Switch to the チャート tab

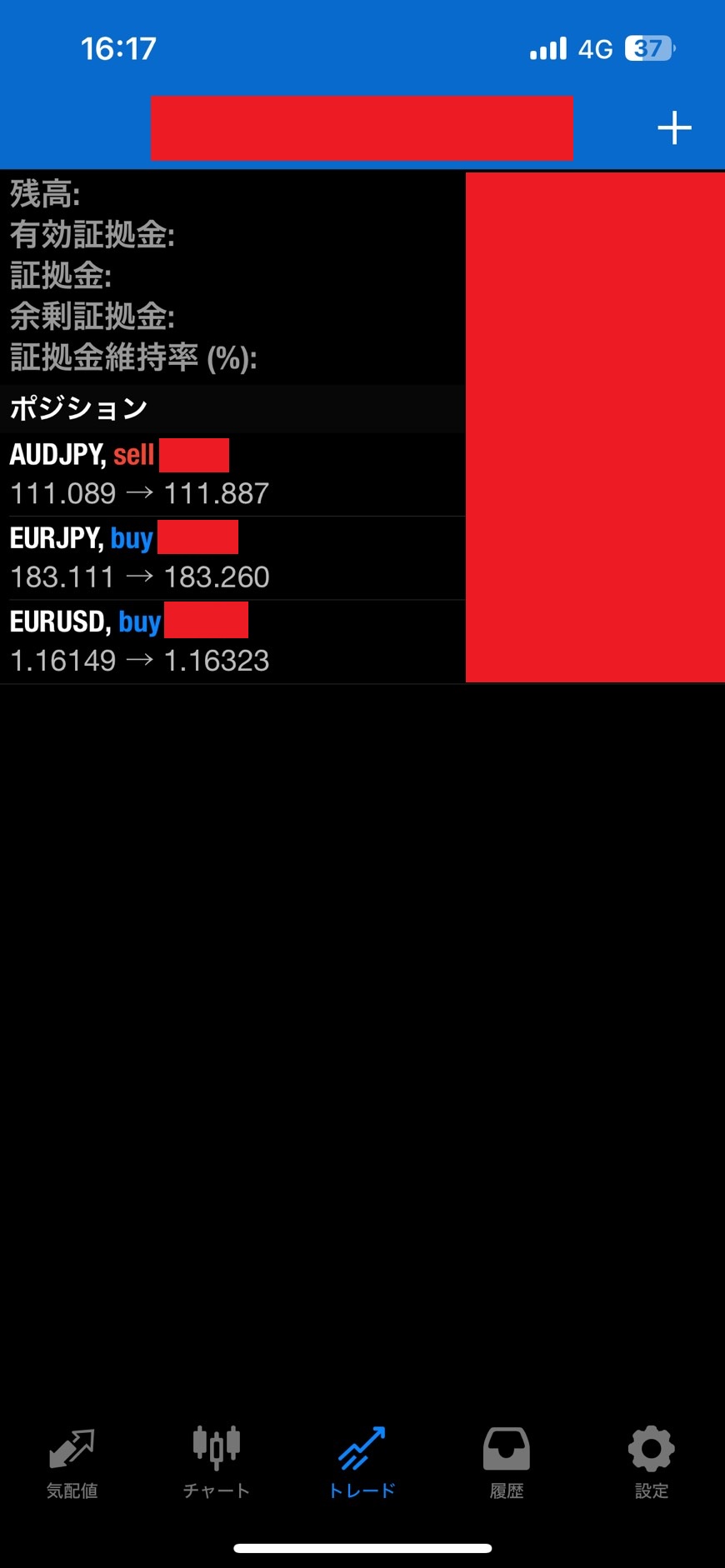(217, 1462)
